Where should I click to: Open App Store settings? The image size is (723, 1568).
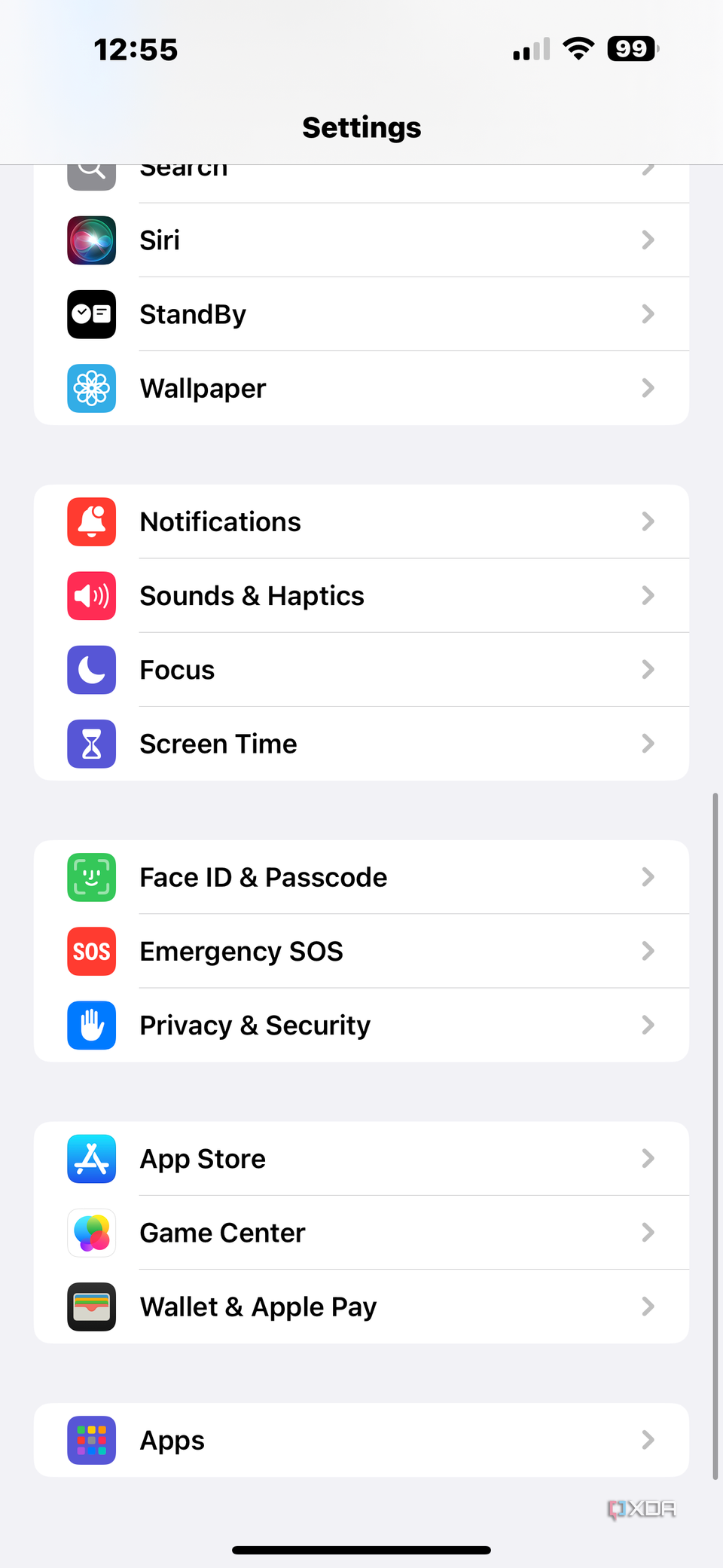coord(361,1158)
